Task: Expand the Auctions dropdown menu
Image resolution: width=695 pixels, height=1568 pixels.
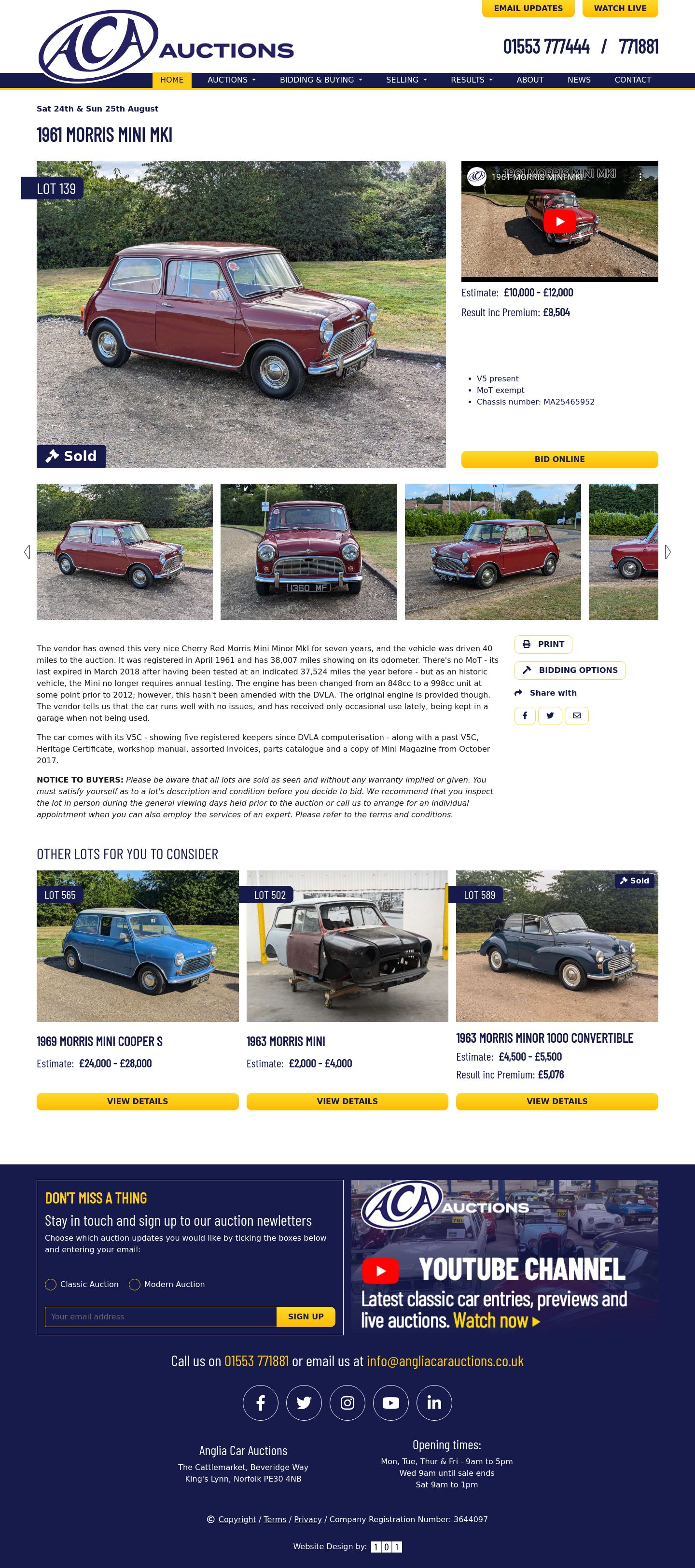Action: pos(231,80)
